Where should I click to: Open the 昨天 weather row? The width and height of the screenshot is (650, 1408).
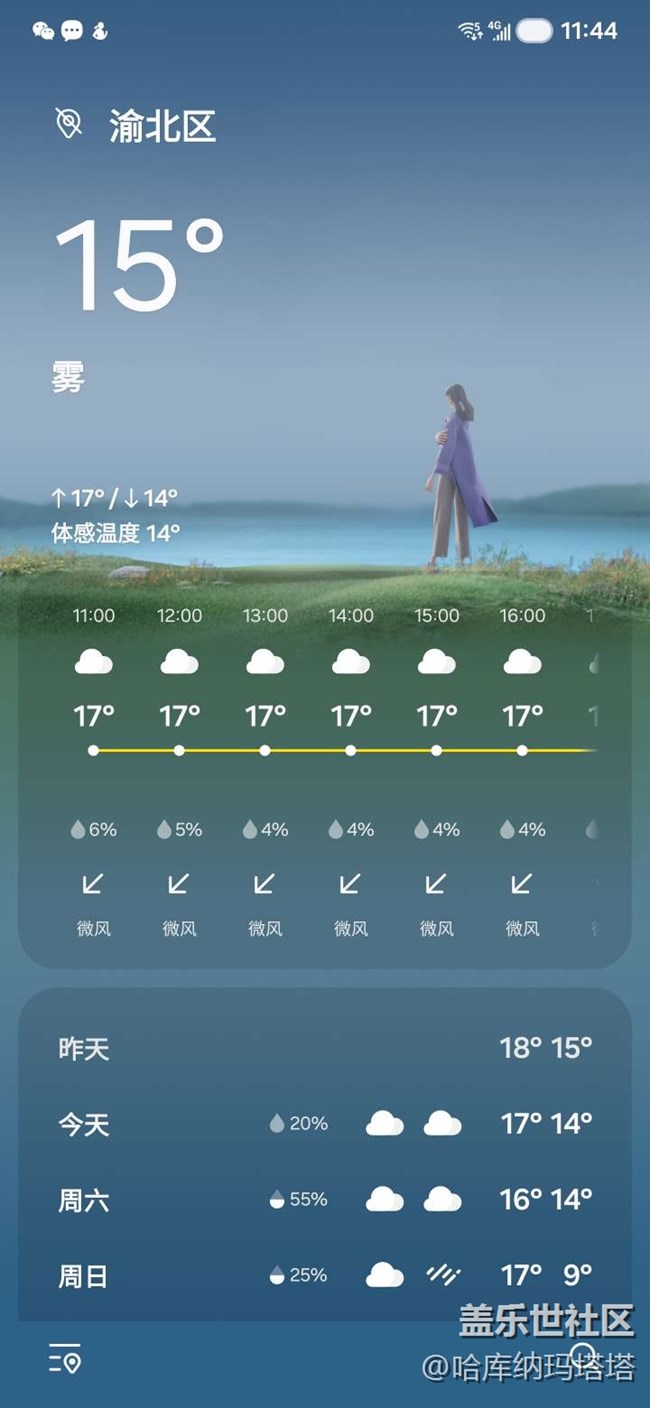click(x=325, y=1048)
